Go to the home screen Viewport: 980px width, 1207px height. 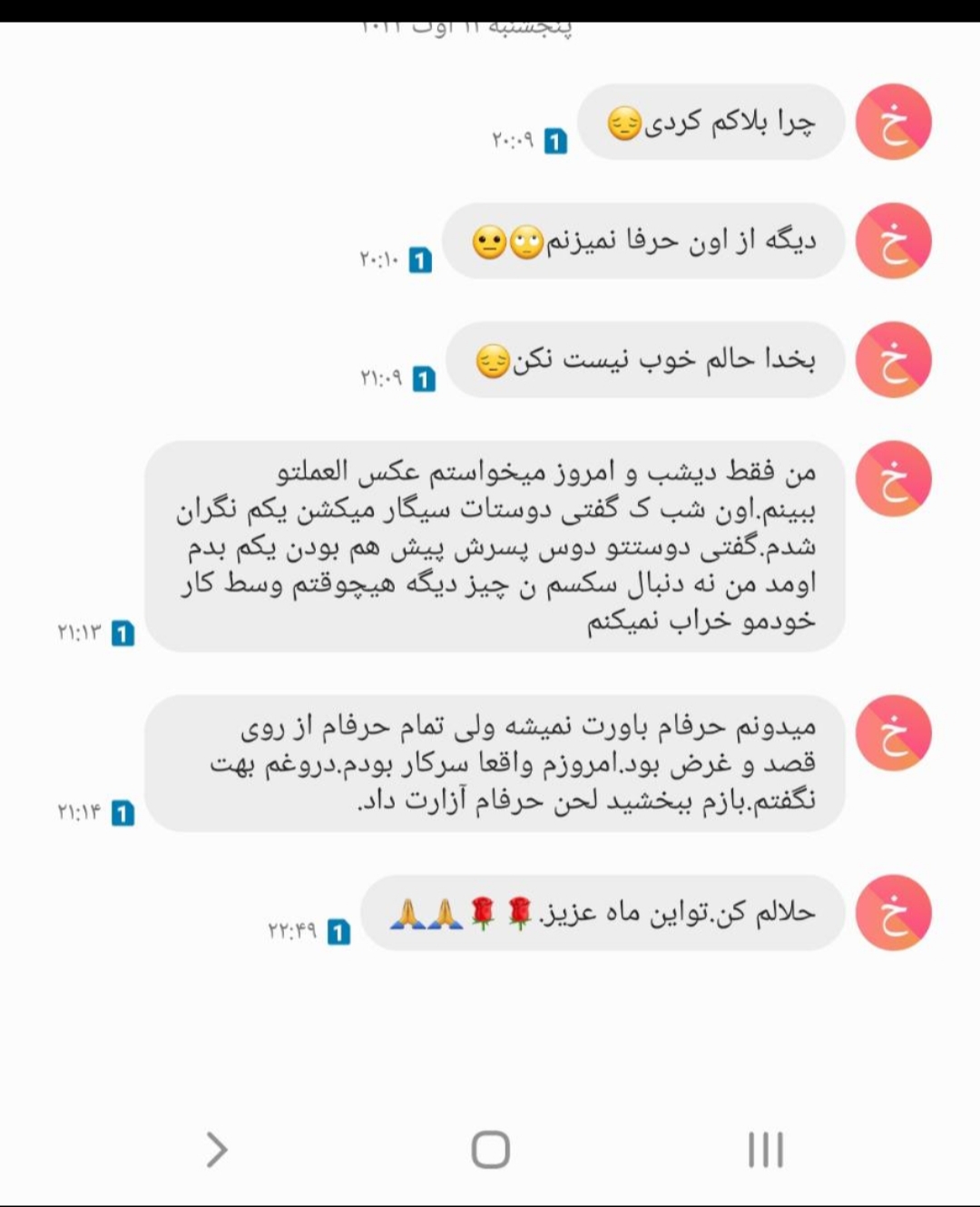(x=490, y=1149)
